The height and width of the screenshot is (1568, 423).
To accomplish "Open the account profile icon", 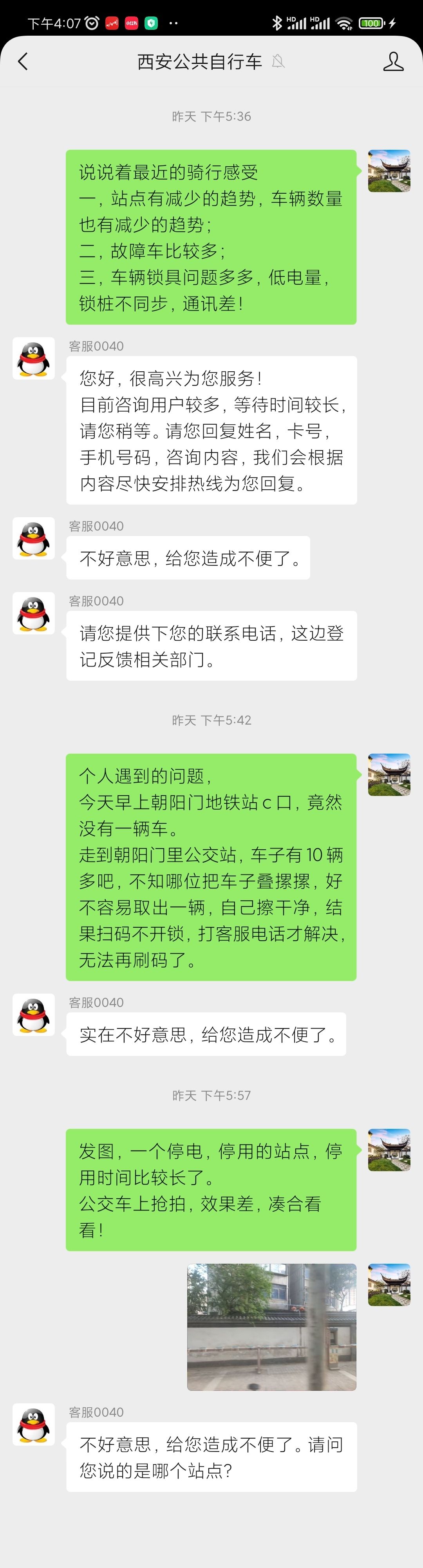I will click(x=393, y=62).
